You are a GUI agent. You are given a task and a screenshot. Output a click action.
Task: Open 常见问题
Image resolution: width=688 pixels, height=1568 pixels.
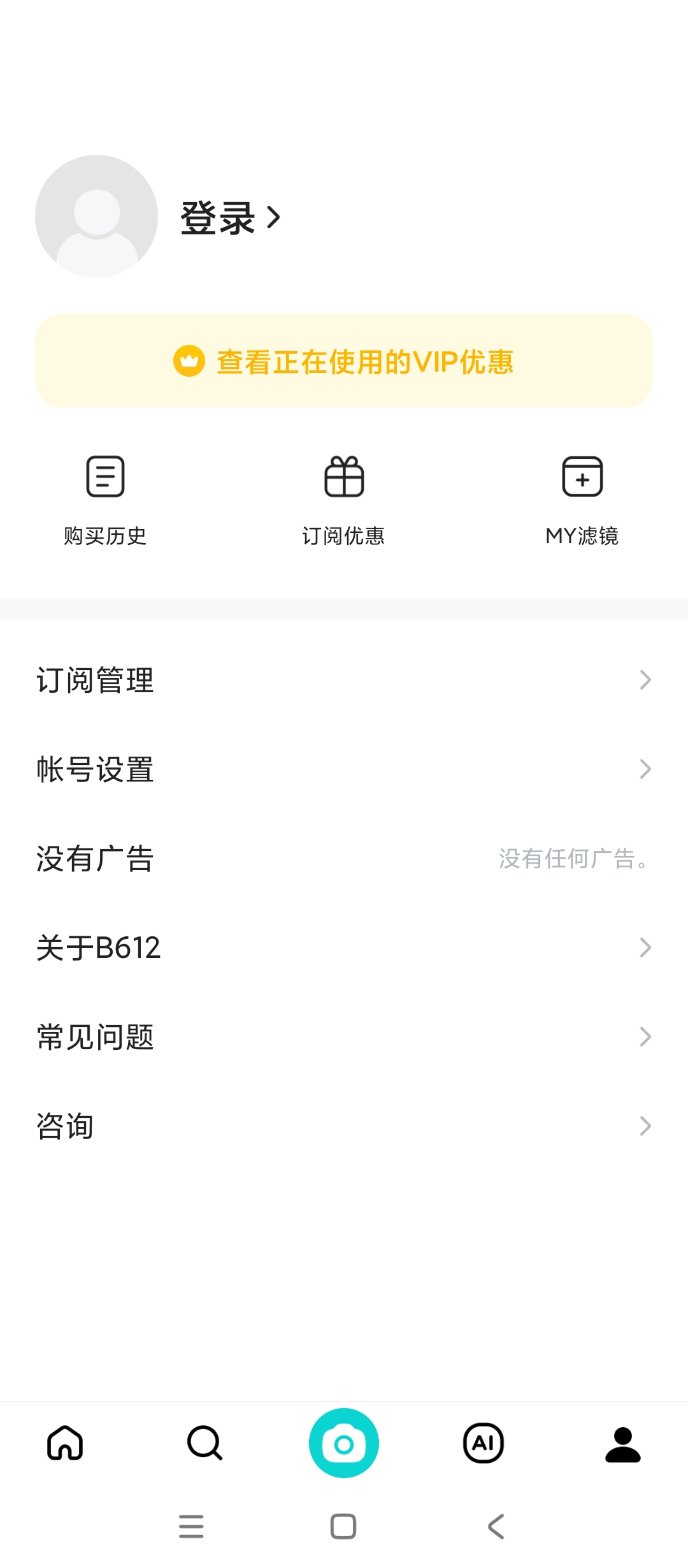tap(344, 1037)
